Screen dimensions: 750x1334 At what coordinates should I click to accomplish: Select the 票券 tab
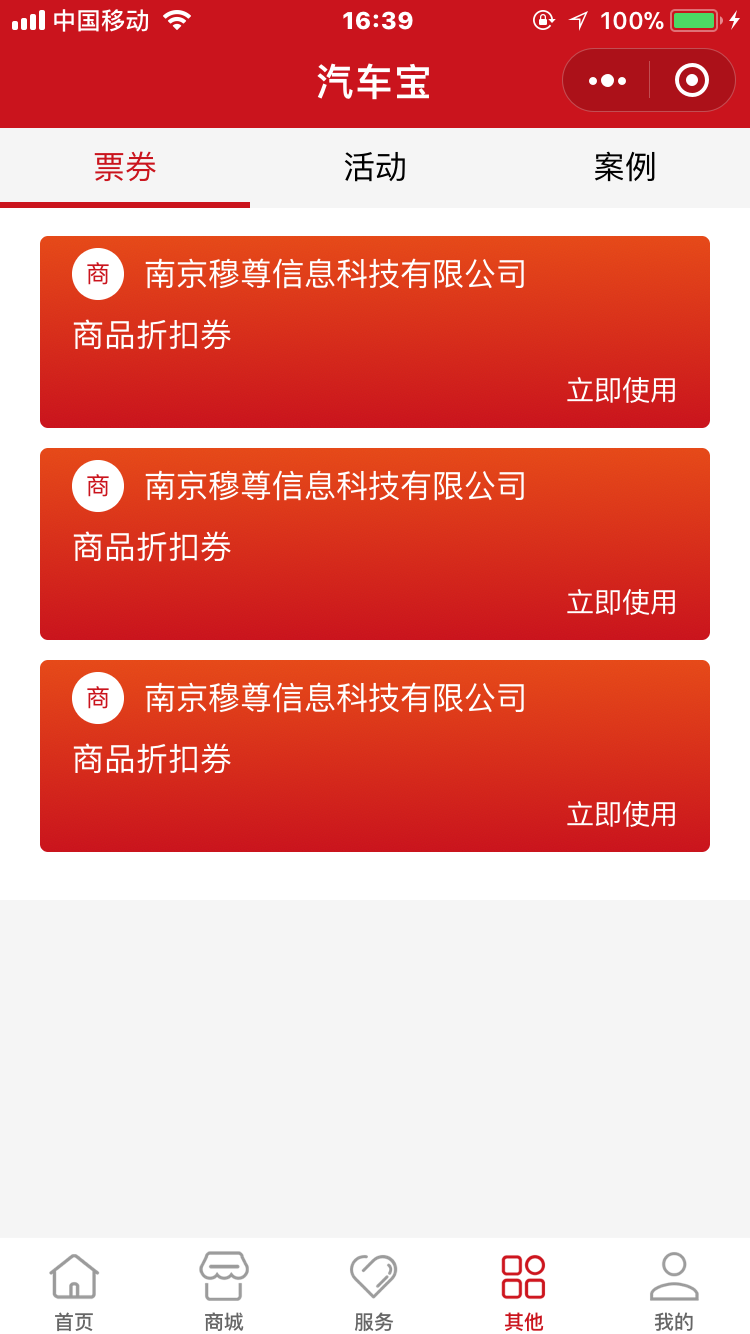coord(125,167)
